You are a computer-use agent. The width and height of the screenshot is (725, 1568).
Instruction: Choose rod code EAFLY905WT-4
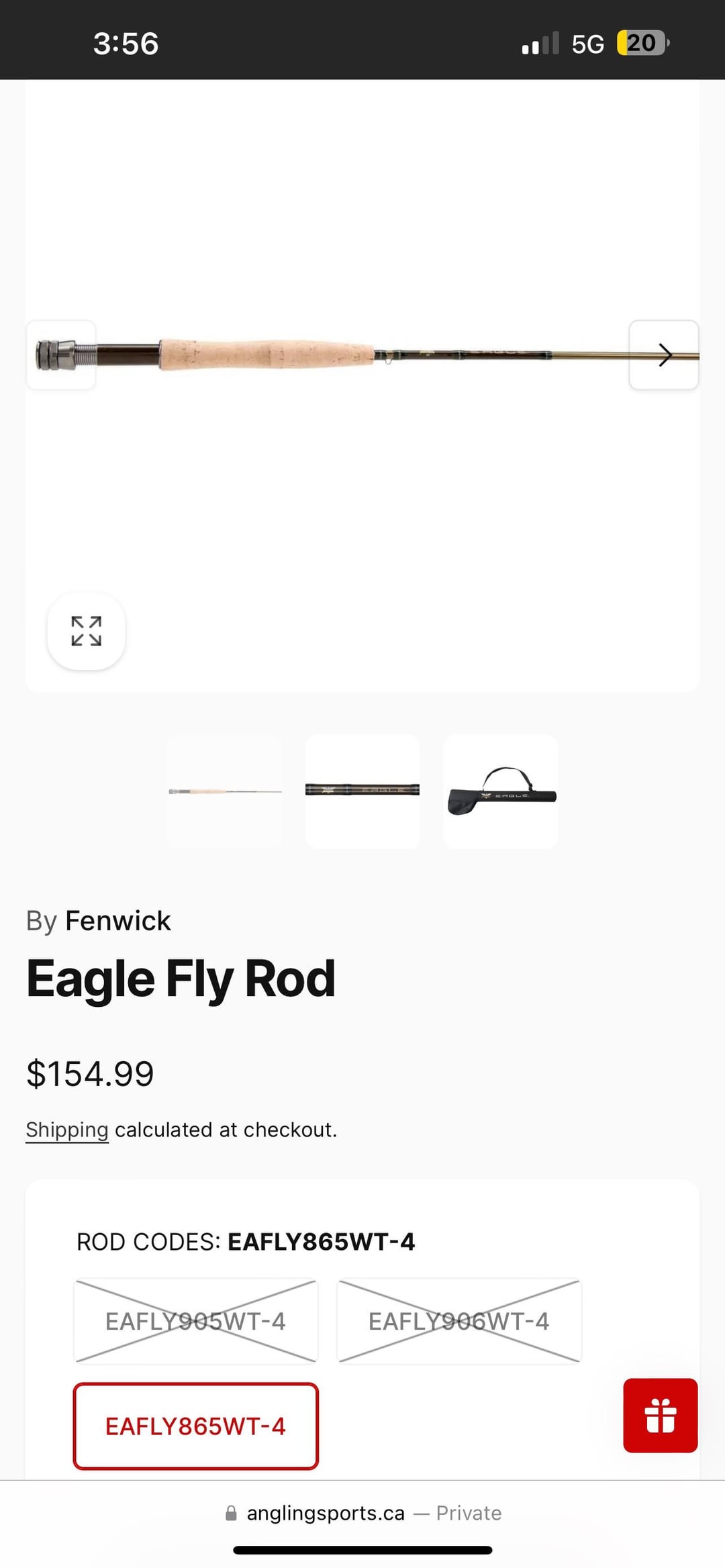coord(195,1321)
